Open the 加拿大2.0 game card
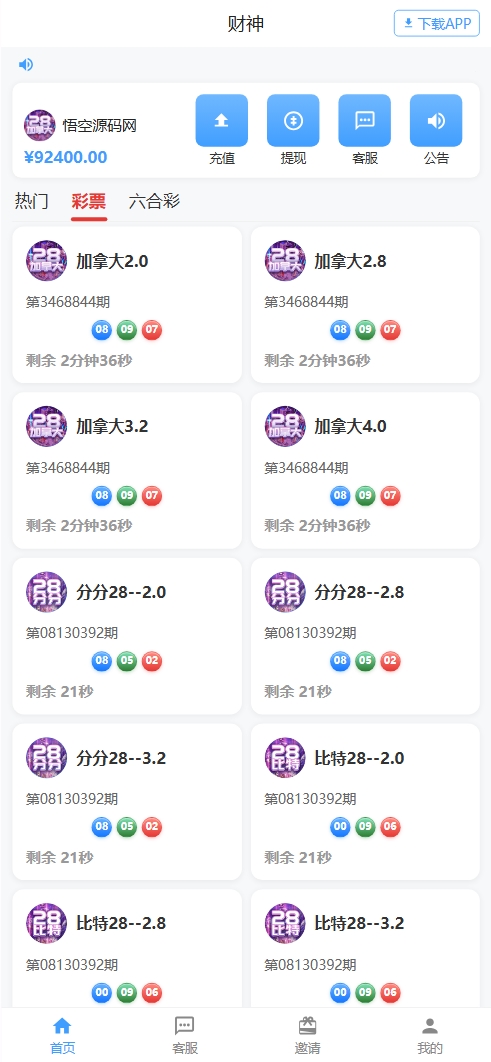491x1062 pixels. 127,305
